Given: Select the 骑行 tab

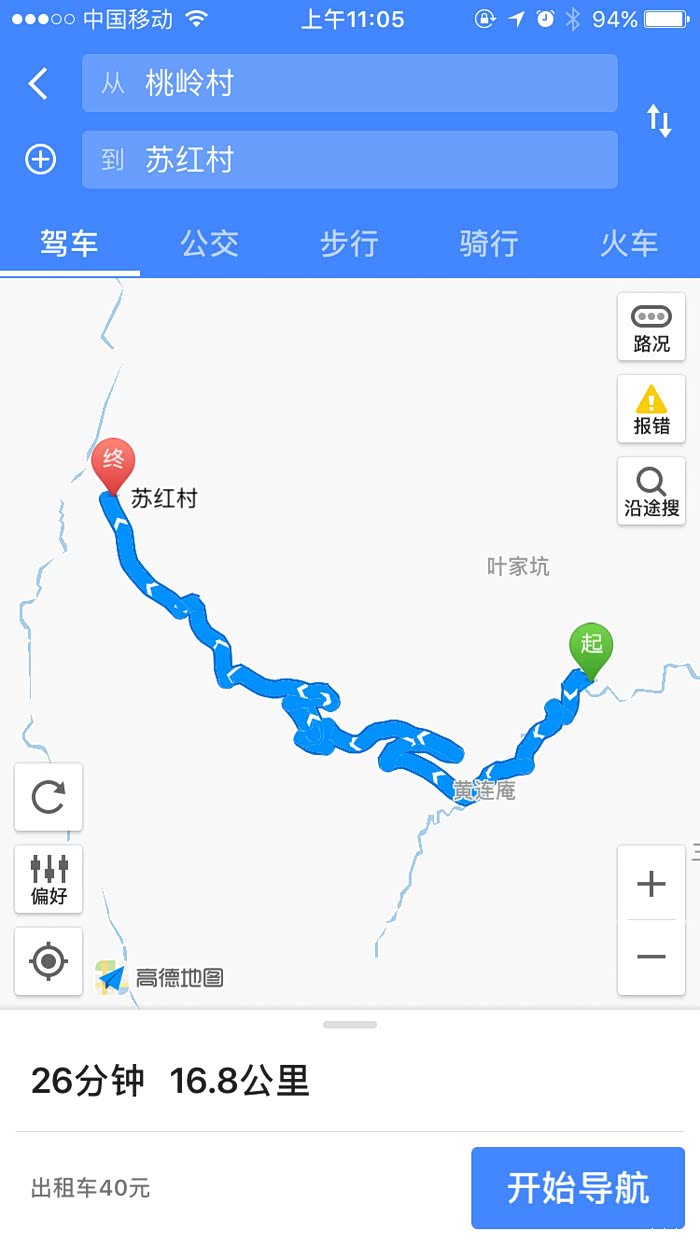Looking at the screenshot, I should click(489, 243).
